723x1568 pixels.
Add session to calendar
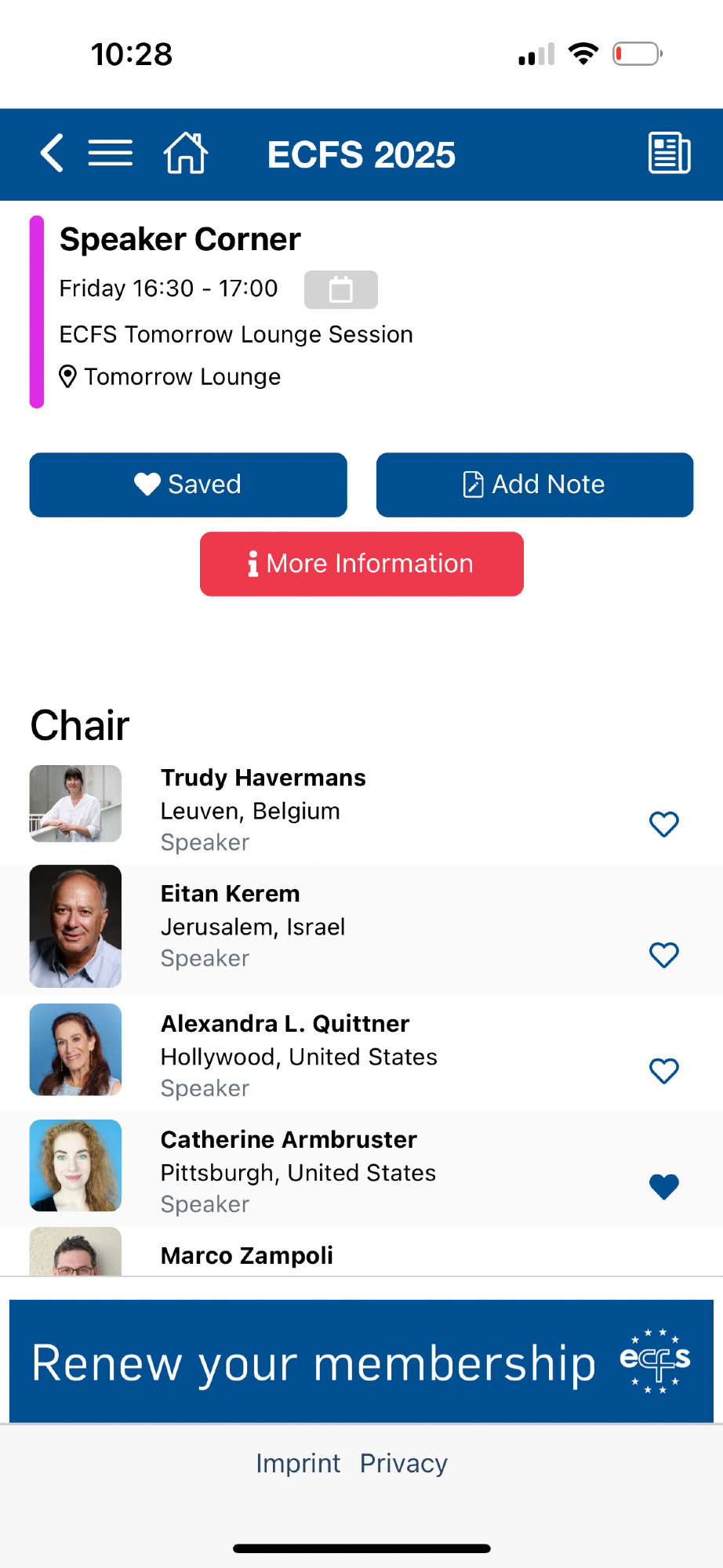340,289
